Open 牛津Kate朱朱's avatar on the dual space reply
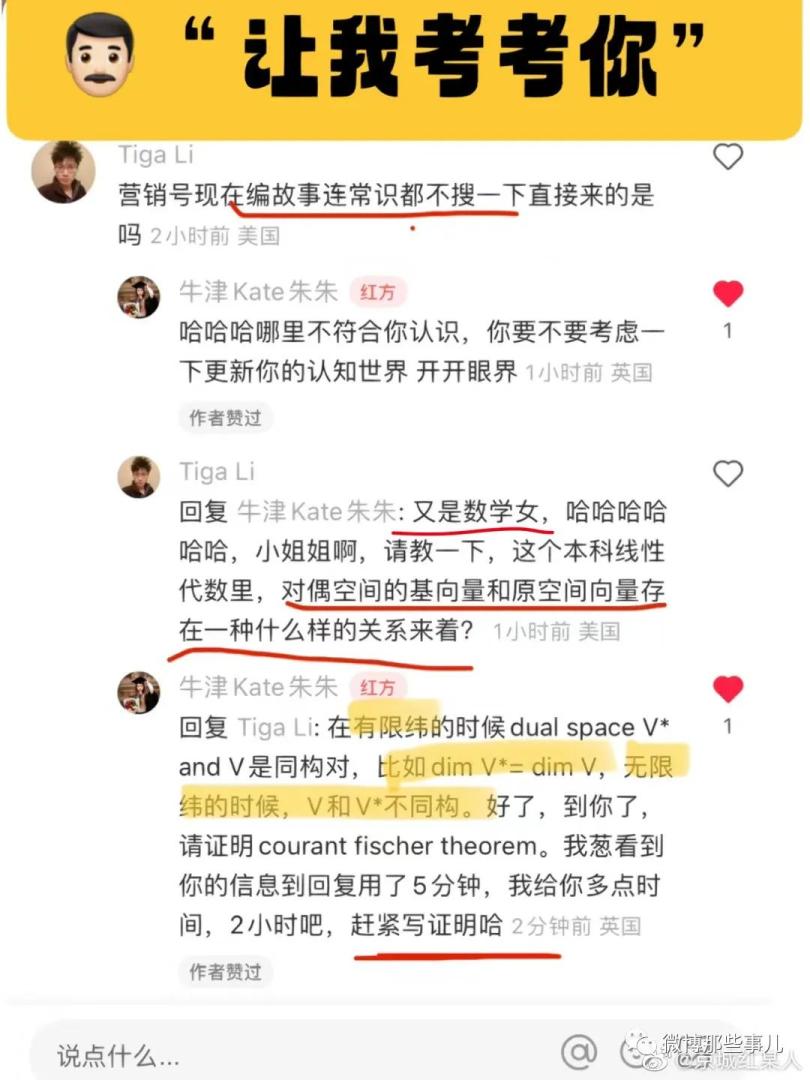810x1080 pixels. point(139,692)
